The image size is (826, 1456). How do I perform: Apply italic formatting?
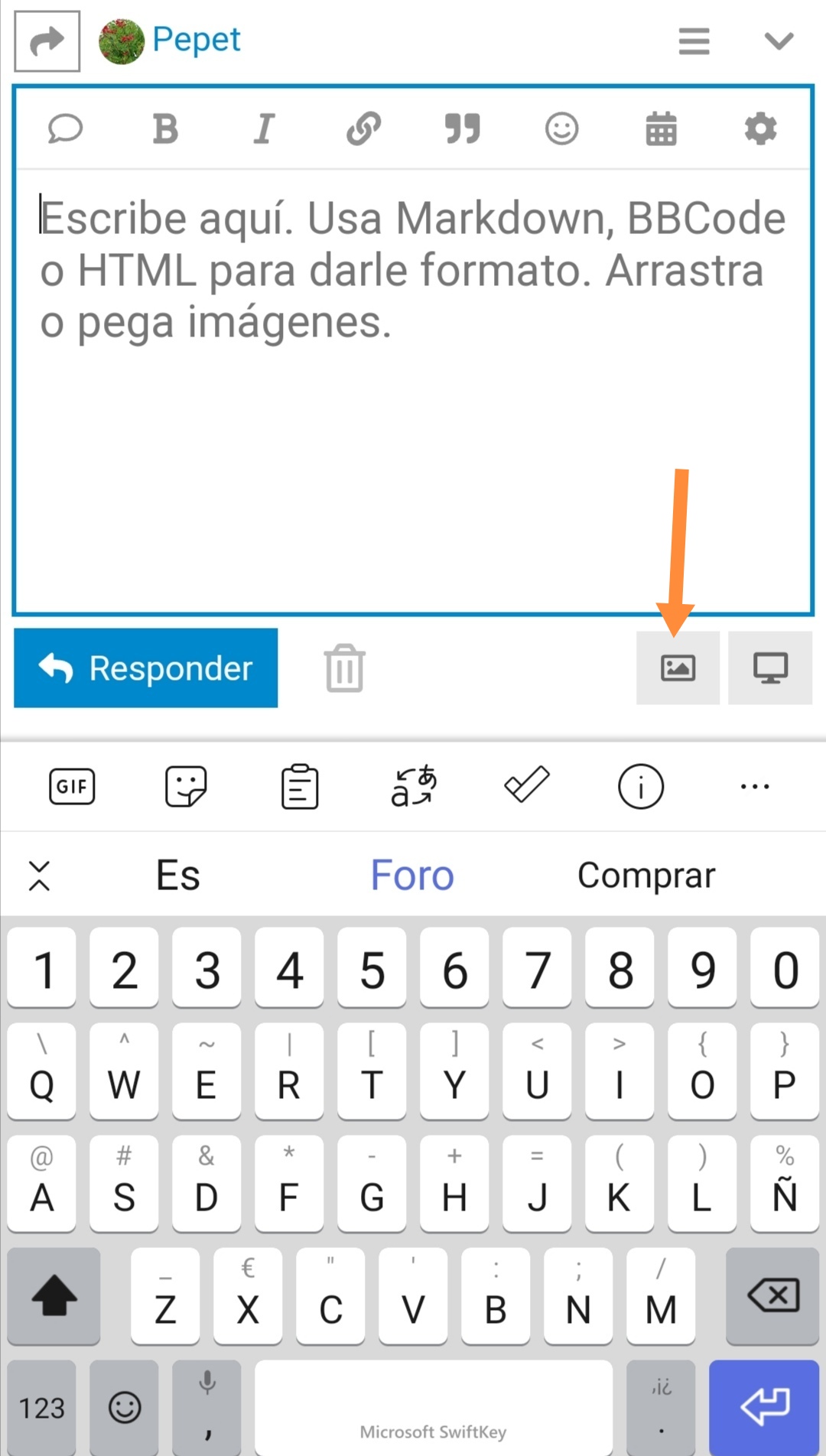264,128
